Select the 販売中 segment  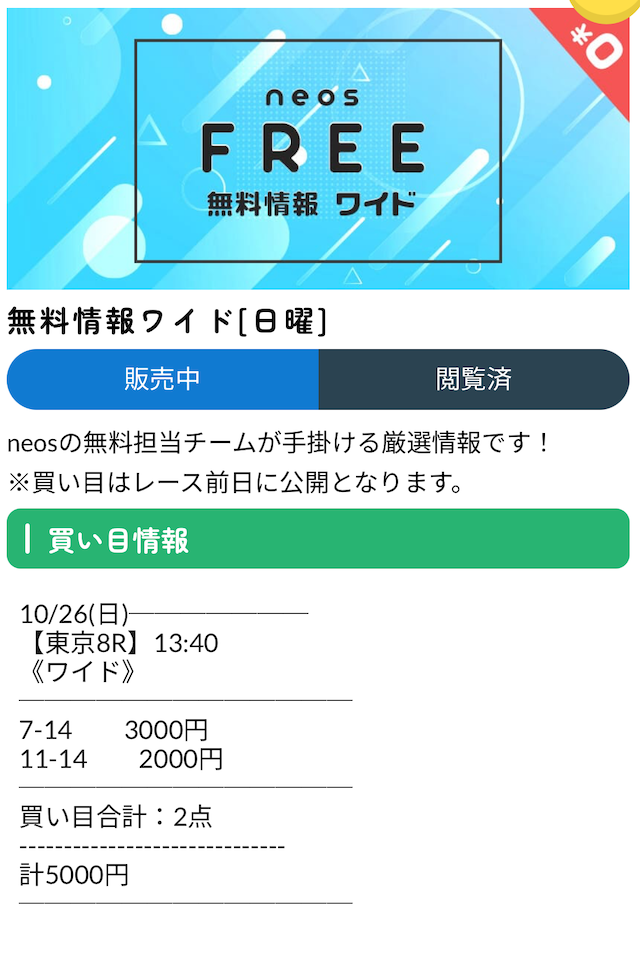pos(163,379)
